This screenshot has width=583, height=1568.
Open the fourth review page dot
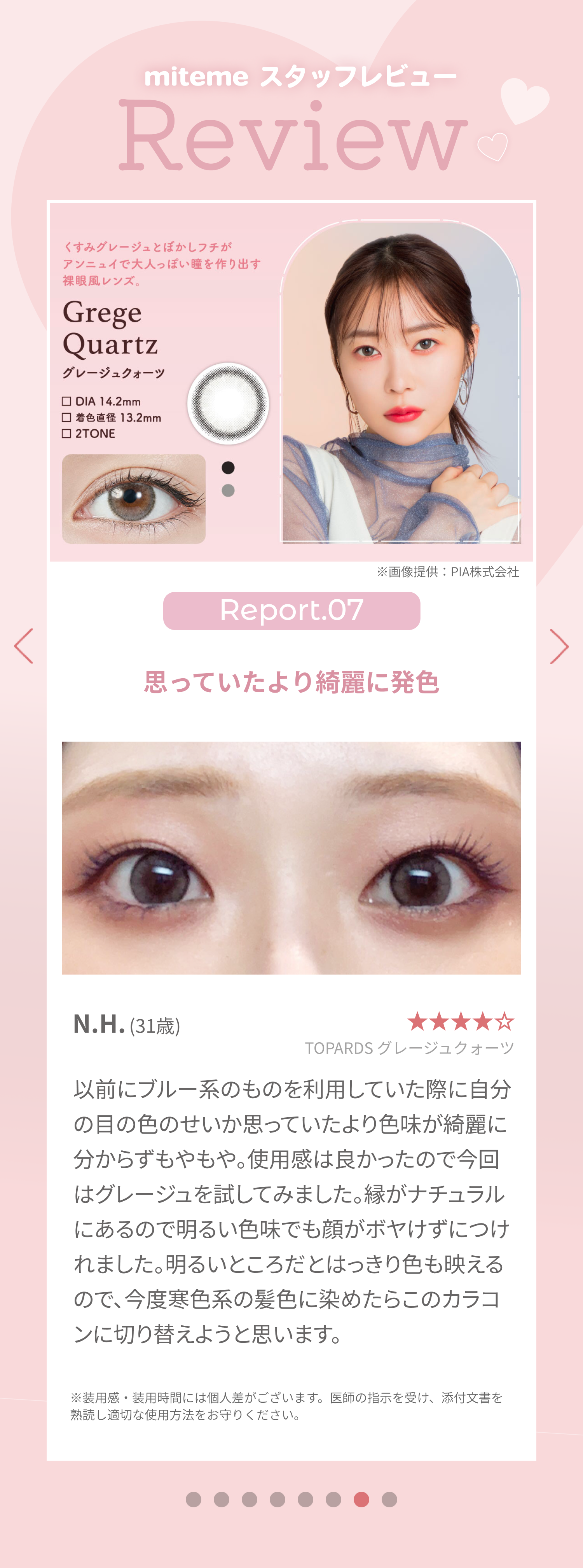coord(278,1499)
